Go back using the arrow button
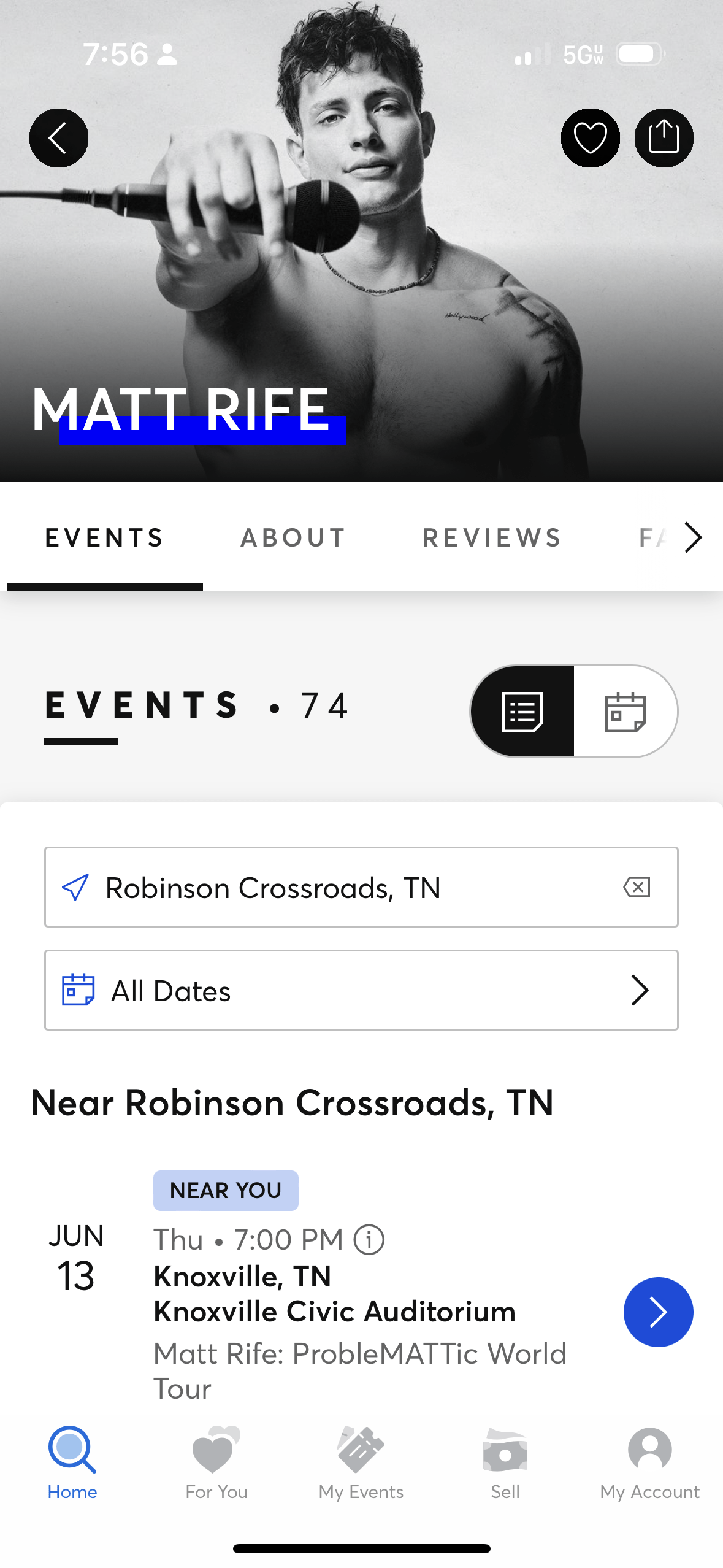Image resolution: width=723 pixels, height=1568 pixels. coord(58,138)
